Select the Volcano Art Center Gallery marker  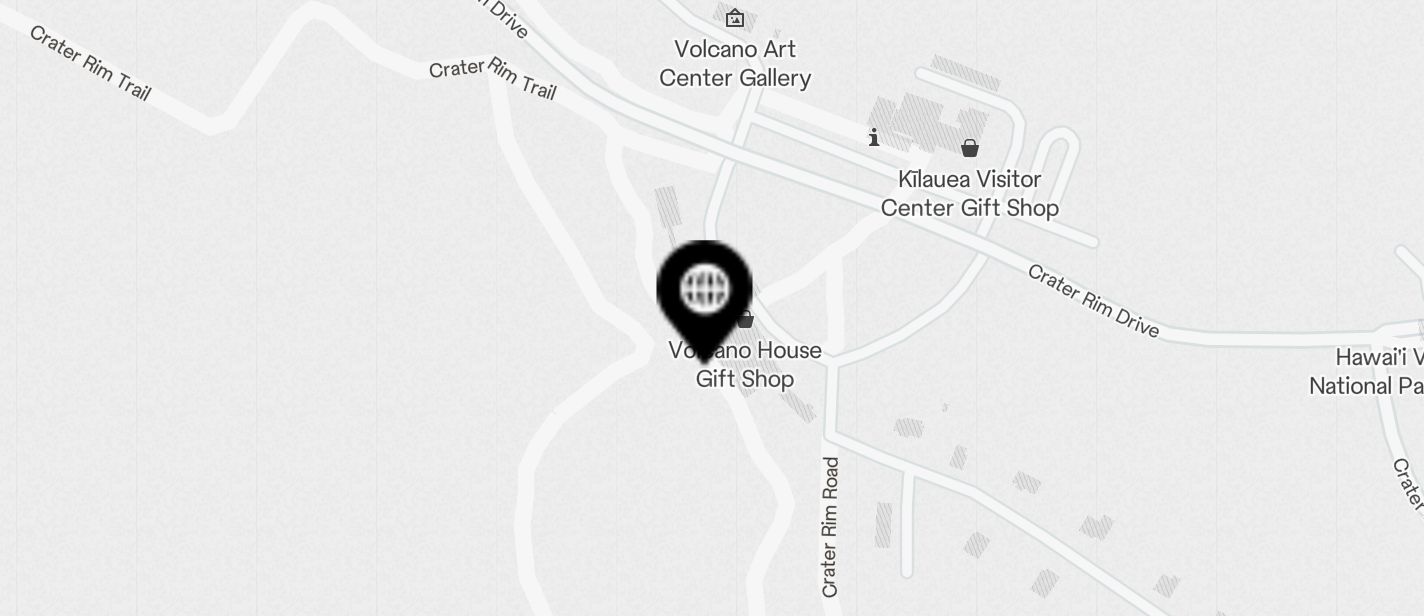735,18
